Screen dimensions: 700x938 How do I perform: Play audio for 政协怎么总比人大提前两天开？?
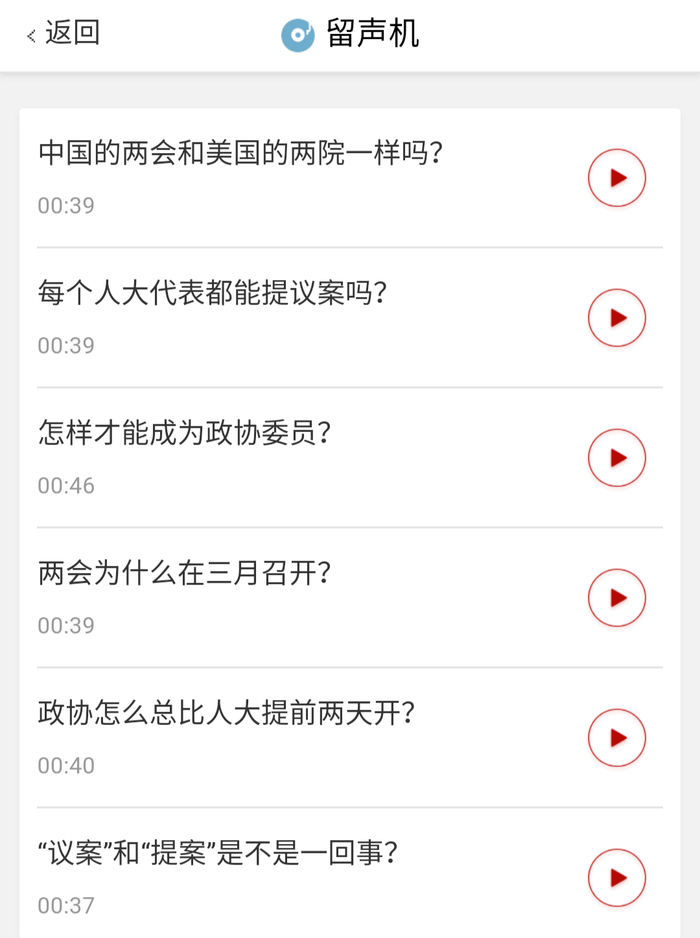[x=616, y=738]
